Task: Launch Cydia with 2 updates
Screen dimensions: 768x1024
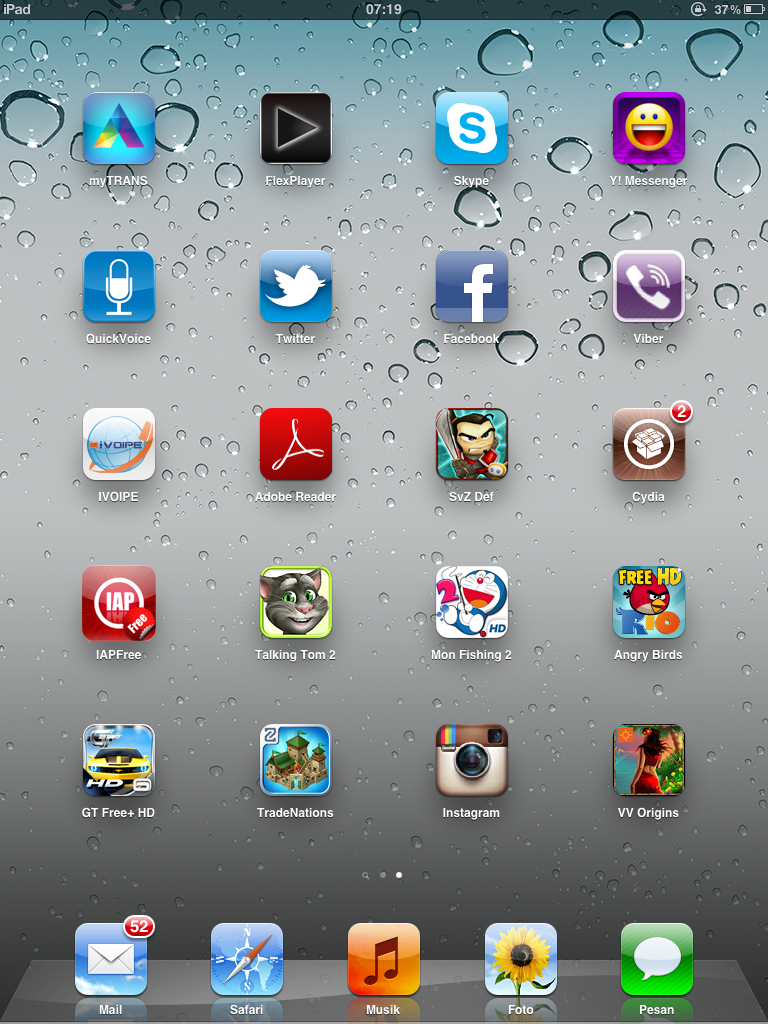Action: click(x=648, y=444)
